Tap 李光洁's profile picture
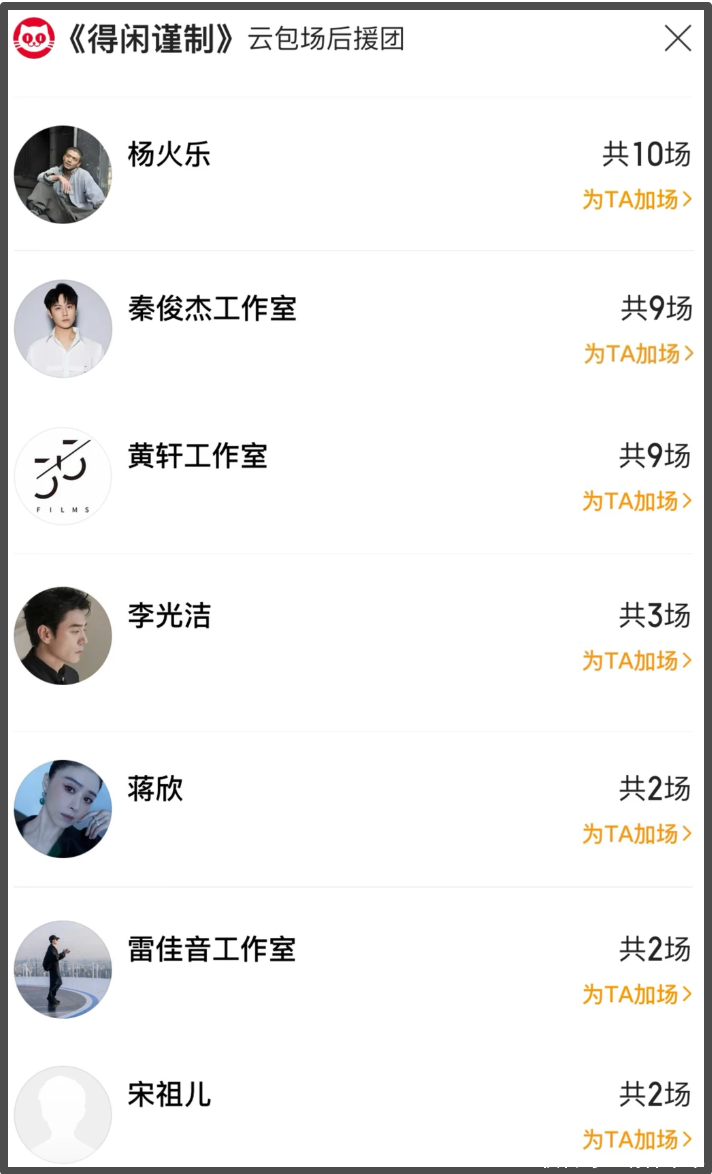Image resolution: width=712 pixels, height=1174 pixels. (x=63, y=635)
